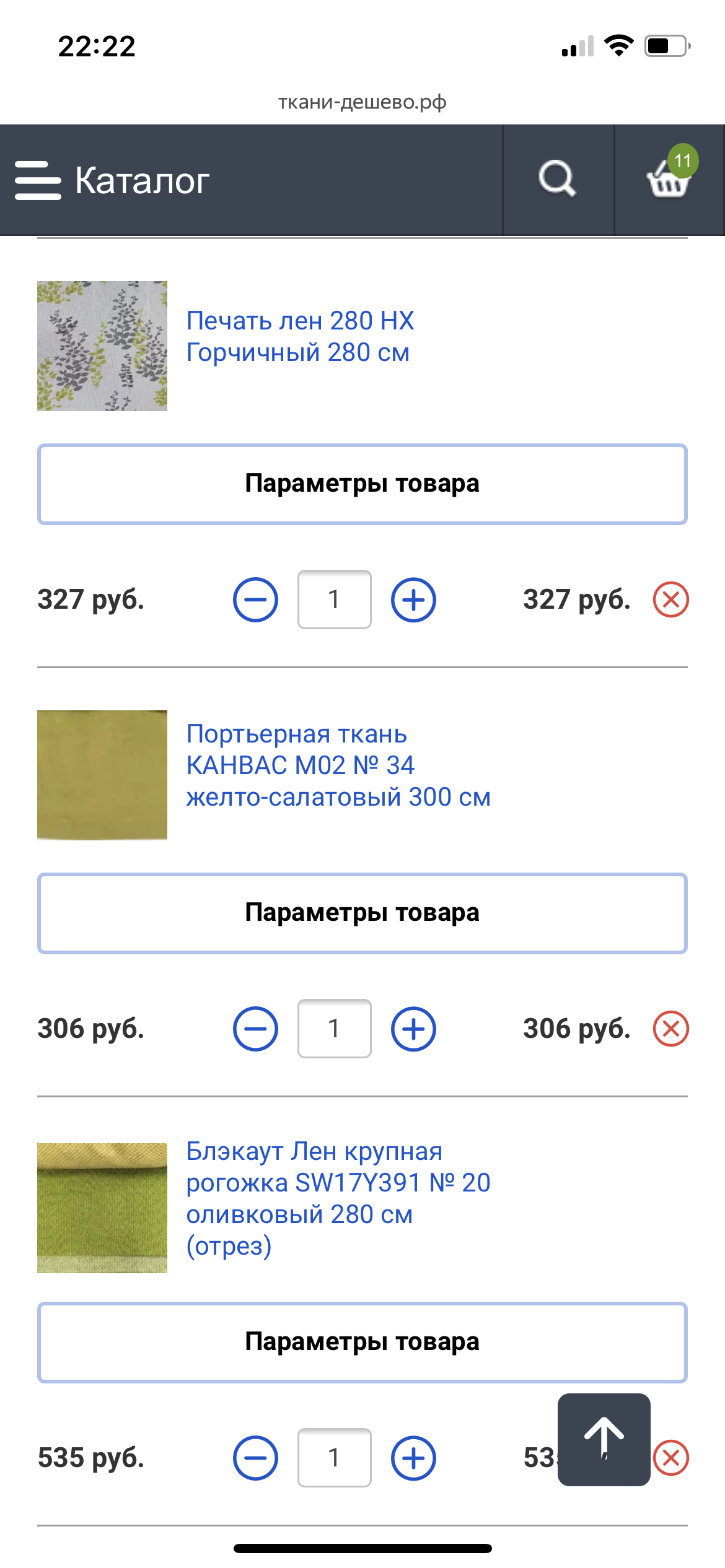
Task: Remove the 535 руб. item from the cart
Action: coord(671,1458)
